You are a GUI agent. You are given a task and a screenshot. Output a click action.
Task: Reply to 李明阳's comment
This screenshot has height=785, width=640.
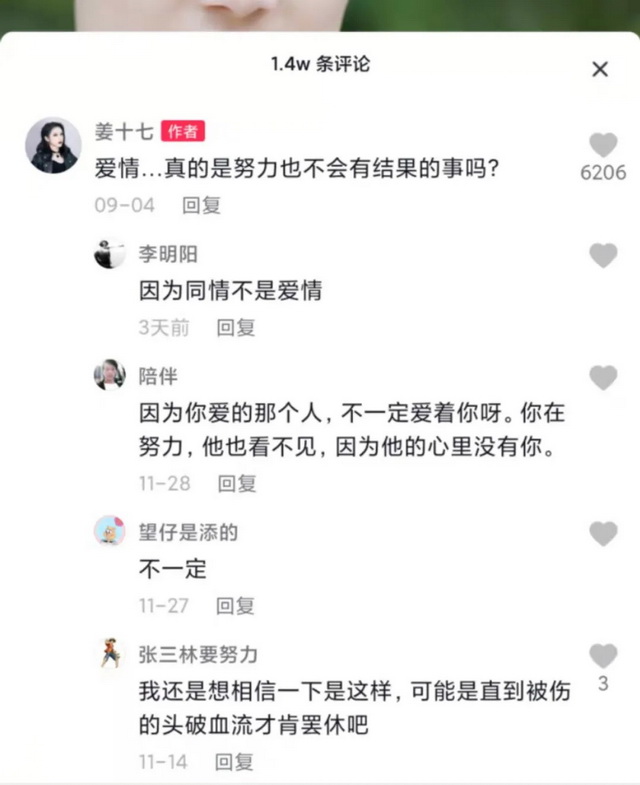pyautogui.click(x=236, y=327)
